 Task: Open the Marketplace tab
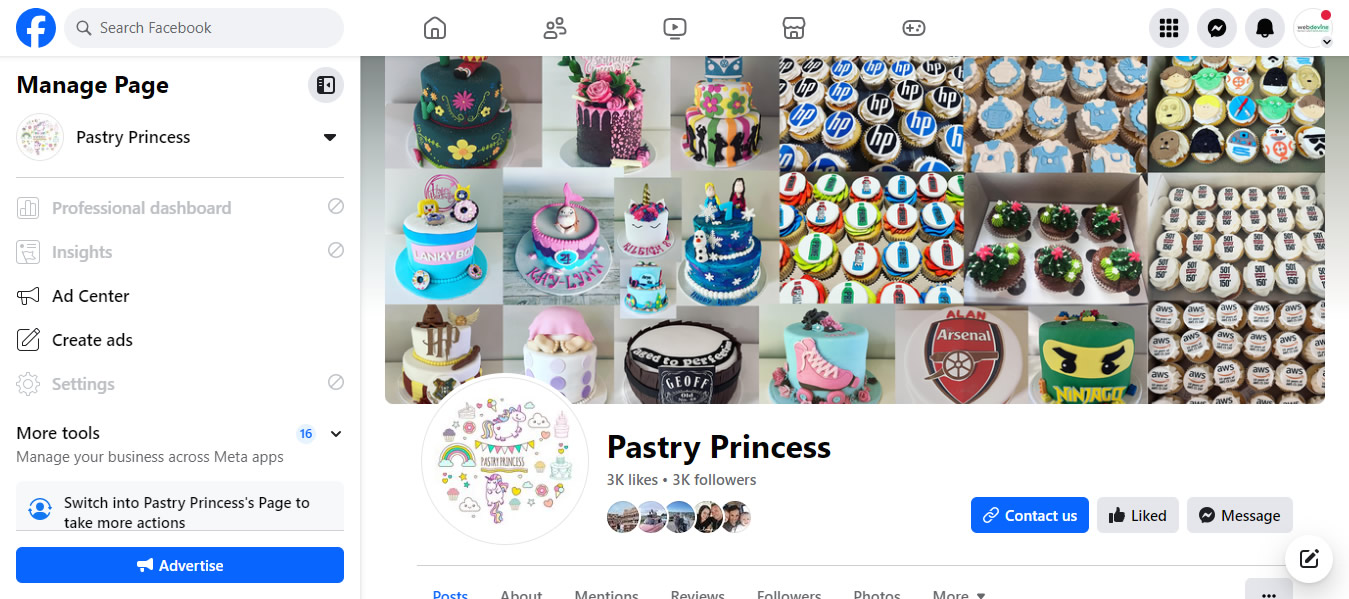(794, 28)
